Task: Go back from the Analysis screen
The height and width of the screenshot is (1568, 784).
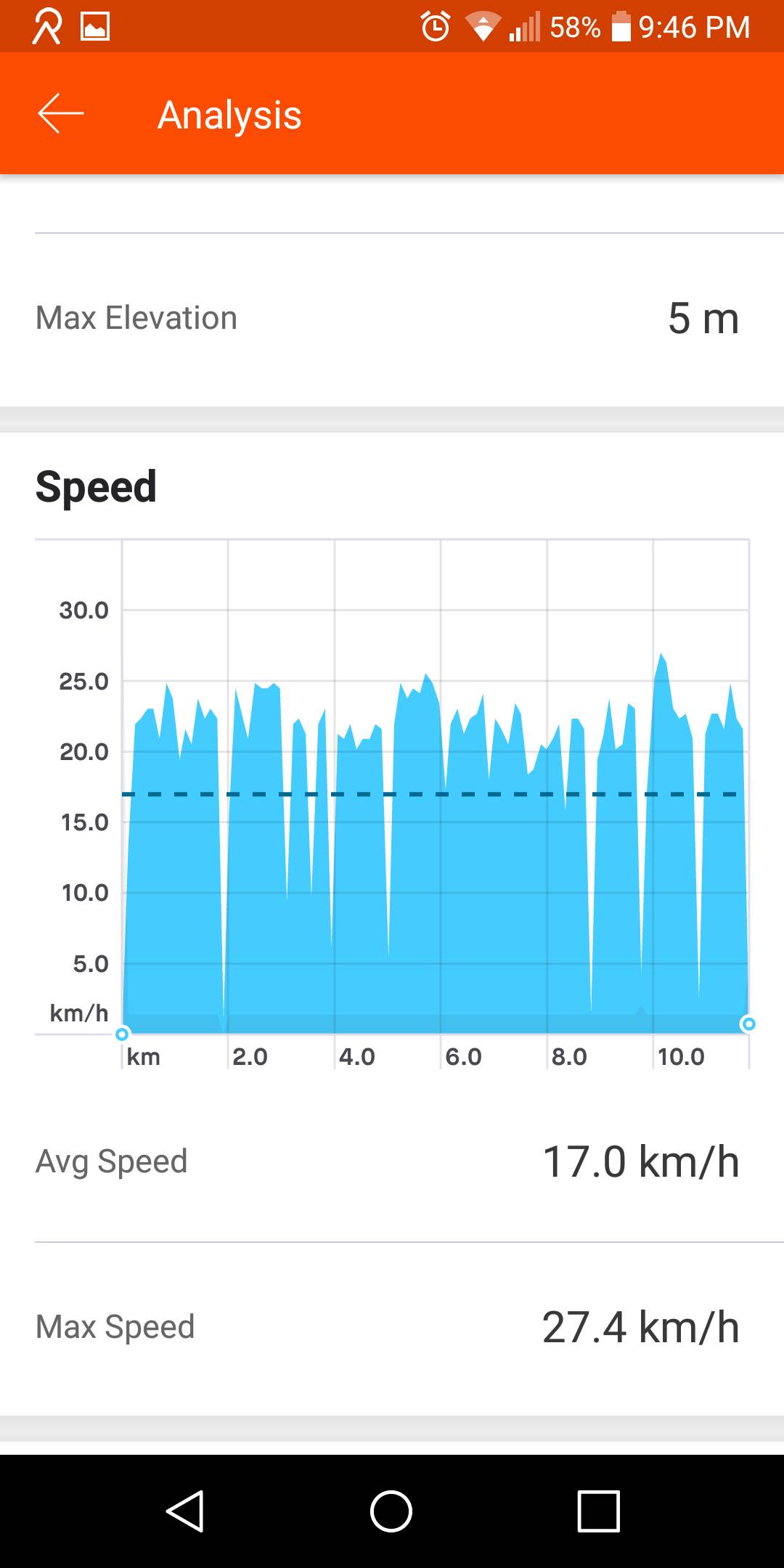Action: click(61, 114)
